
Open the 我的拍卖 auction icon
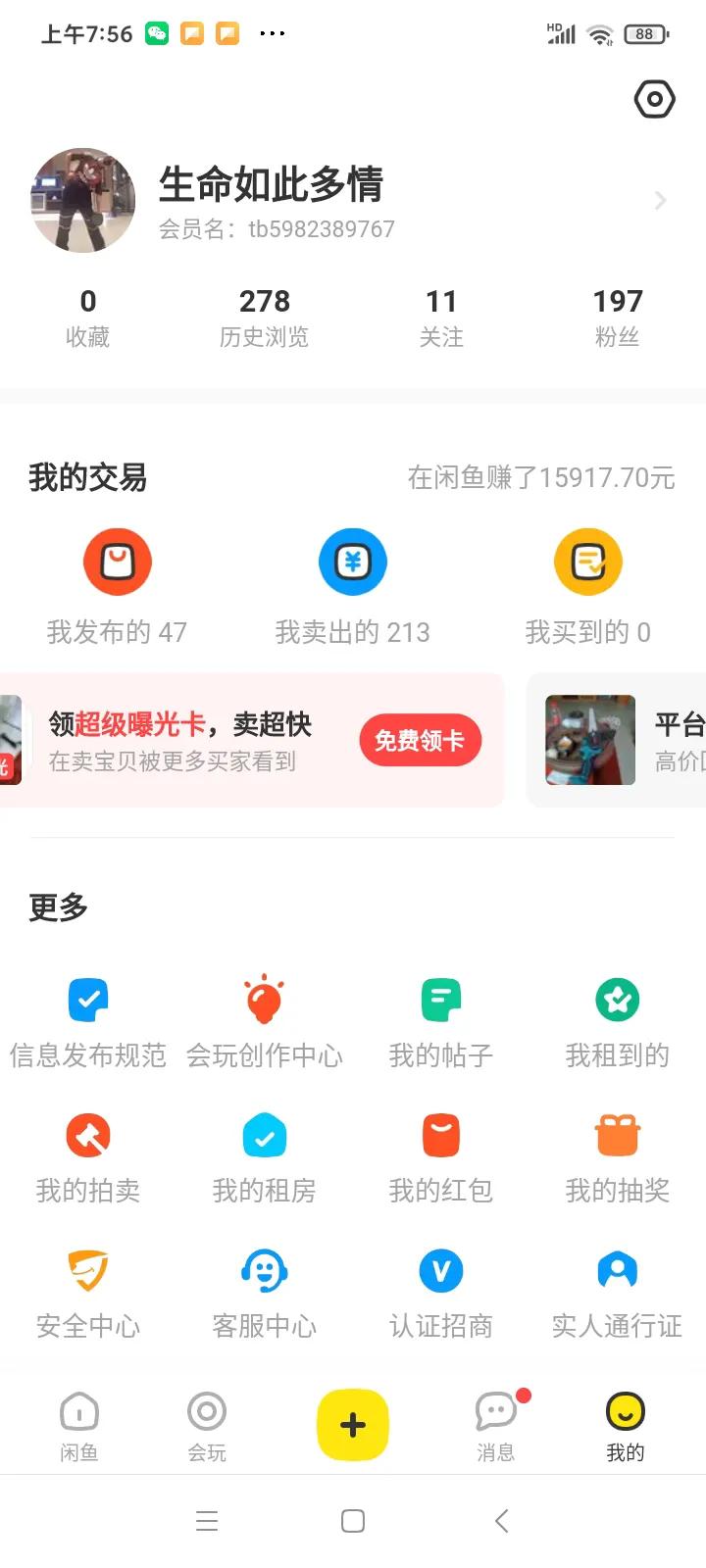87,1135
